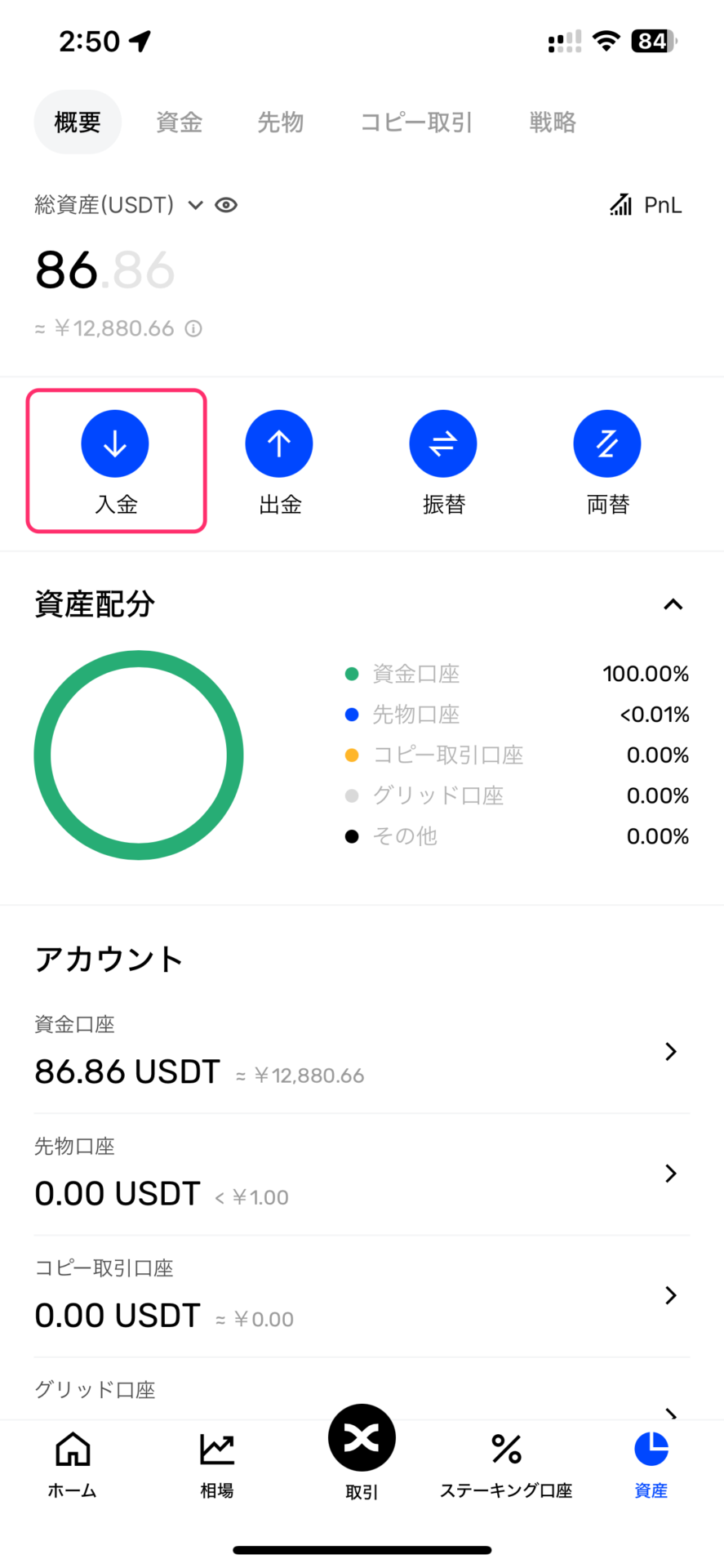724x1568 pixels.
Task: Open the 資金口座 account row
Action: [x=362, y=1052]
